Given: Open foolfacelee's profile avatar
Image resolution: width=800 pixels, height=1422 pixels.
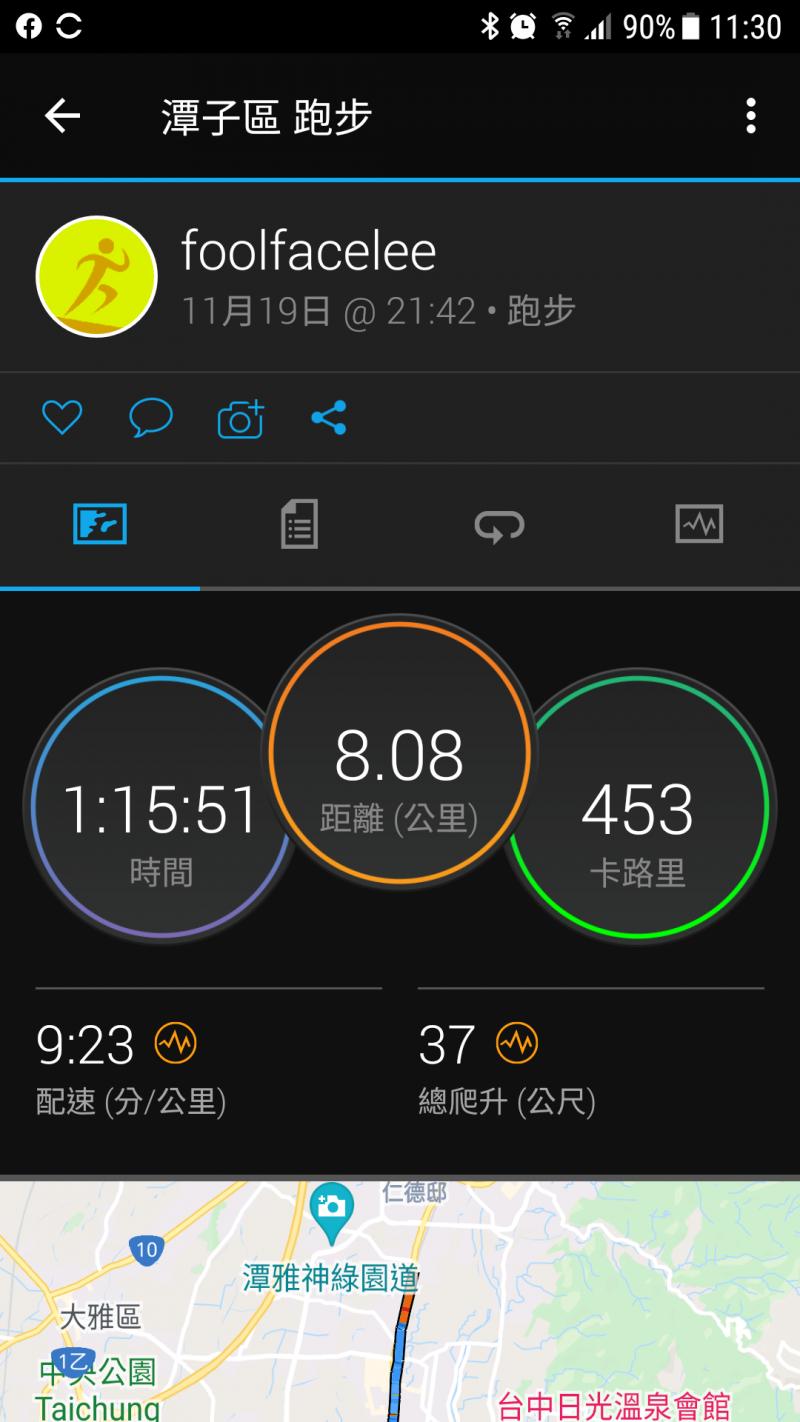Looking at the screenshot, I should click(97, 276).
